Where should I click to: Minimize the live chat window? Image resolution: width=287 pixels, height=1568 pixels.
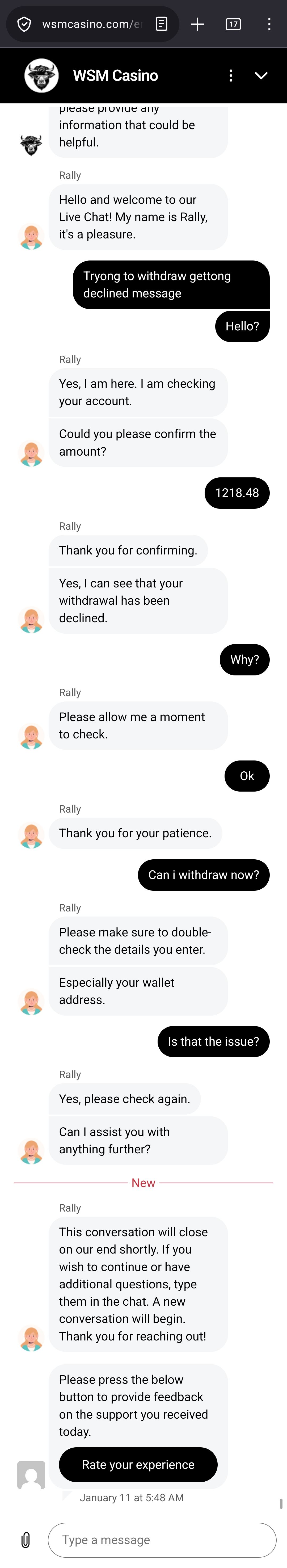point(261,75)
